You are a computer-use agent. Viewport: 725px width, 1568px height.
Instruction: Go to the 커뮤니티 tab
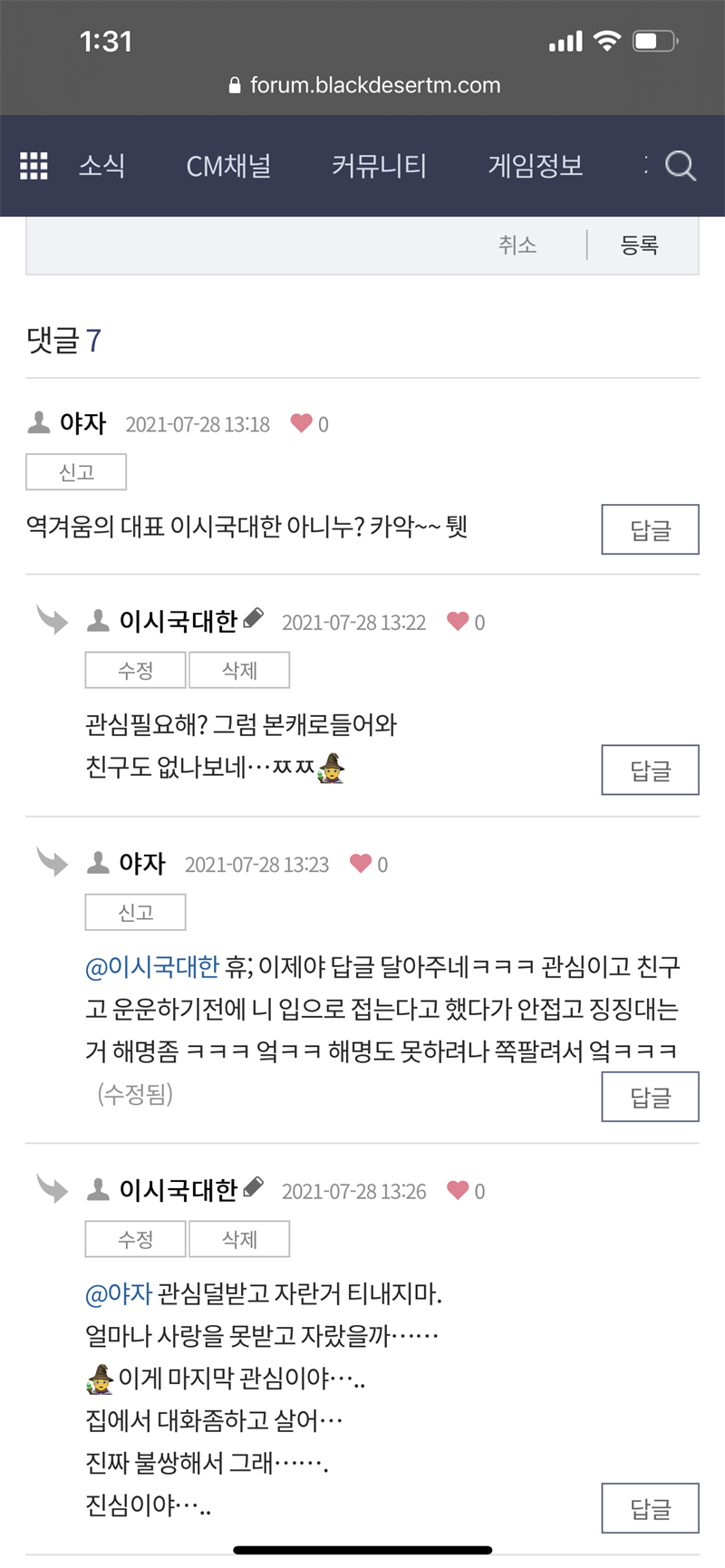pyautogui.click(x=379, y=166)
